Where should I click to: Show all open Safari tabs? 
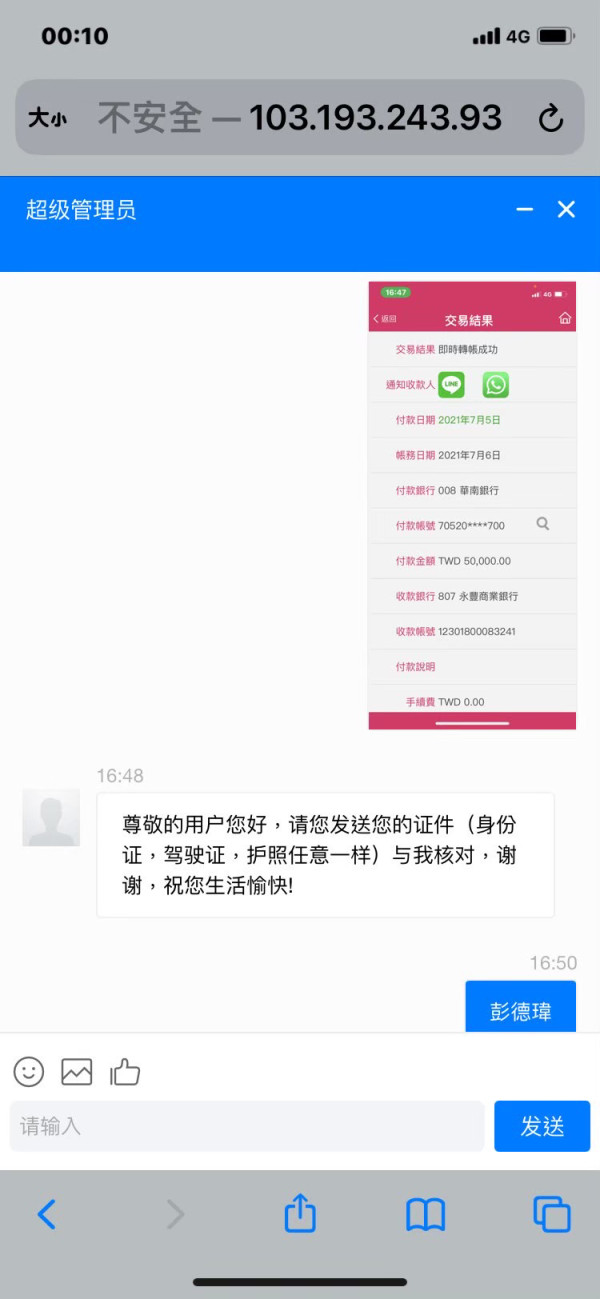click(x=552, y=1214)
